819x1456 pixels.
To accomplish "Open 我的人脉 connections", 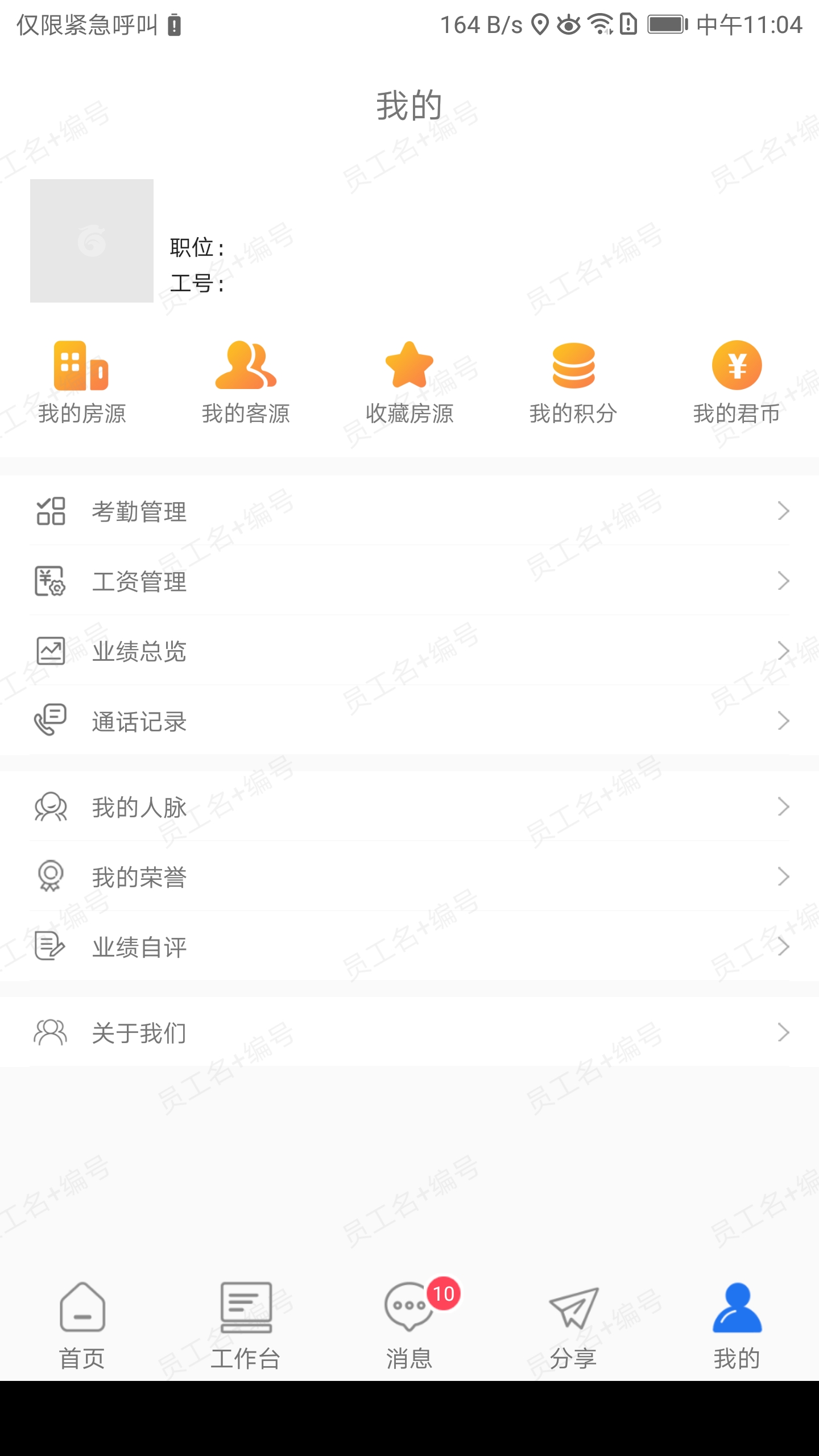I will click(409, 807).
